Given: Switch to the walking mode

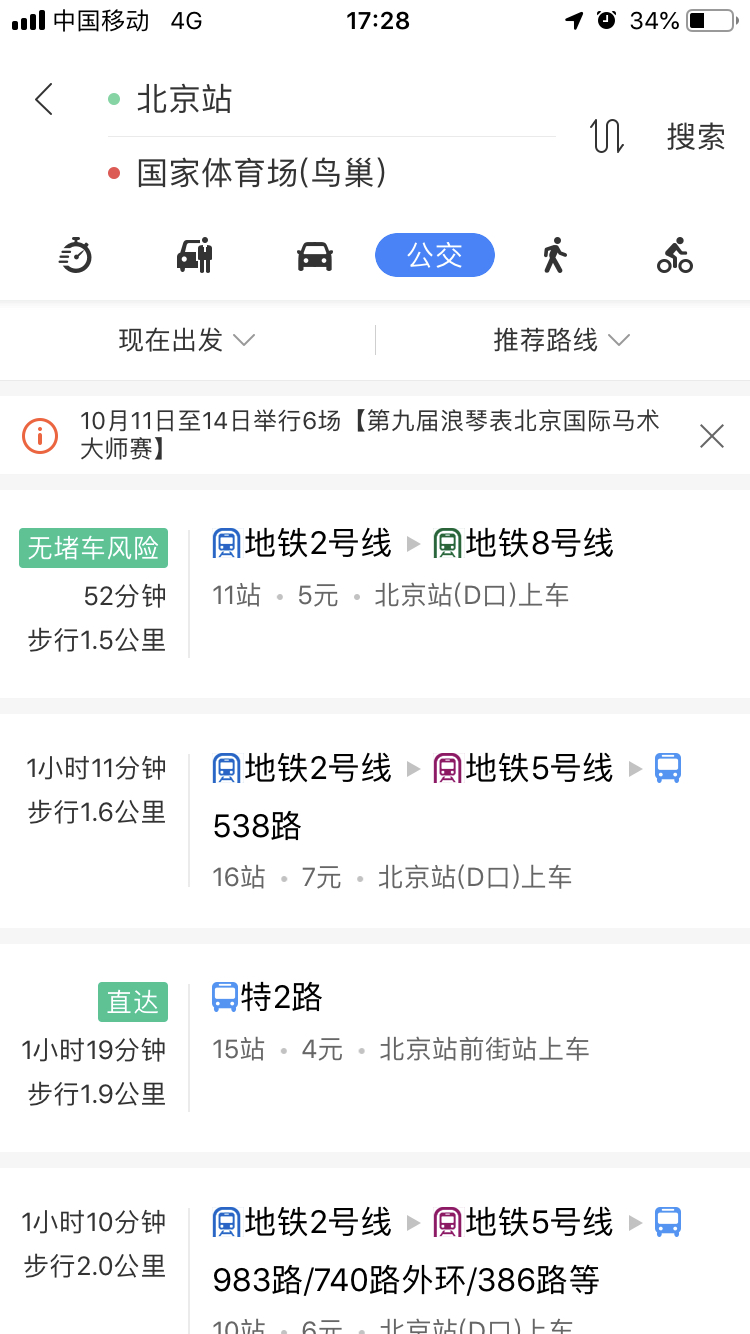Looking at the screenshot, I should pyautogui.click(x=554, y=256).
